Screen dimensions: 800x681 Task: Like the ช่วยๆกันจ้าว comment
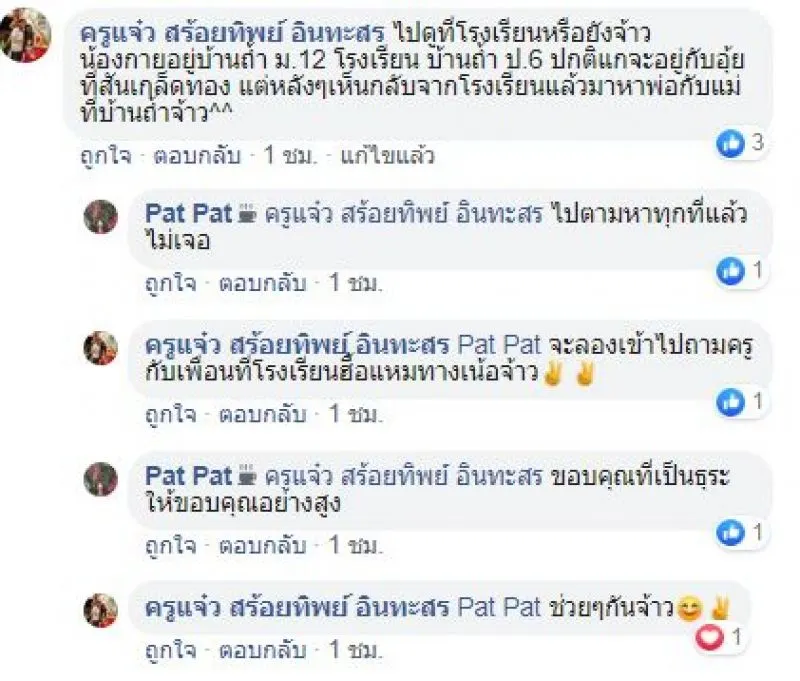(166, 650)
